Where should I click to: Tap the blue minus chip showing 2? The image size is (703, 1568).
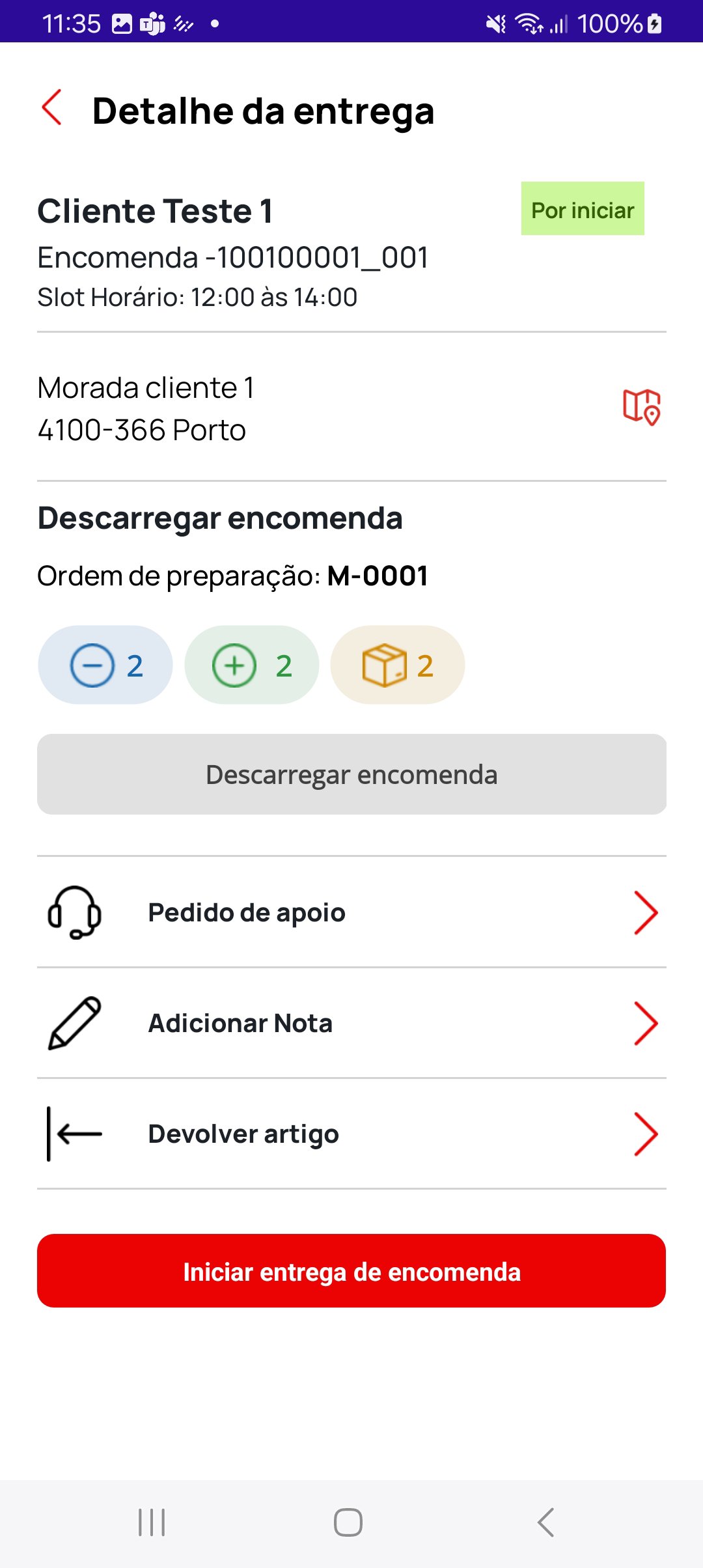(x=105, y=665)
